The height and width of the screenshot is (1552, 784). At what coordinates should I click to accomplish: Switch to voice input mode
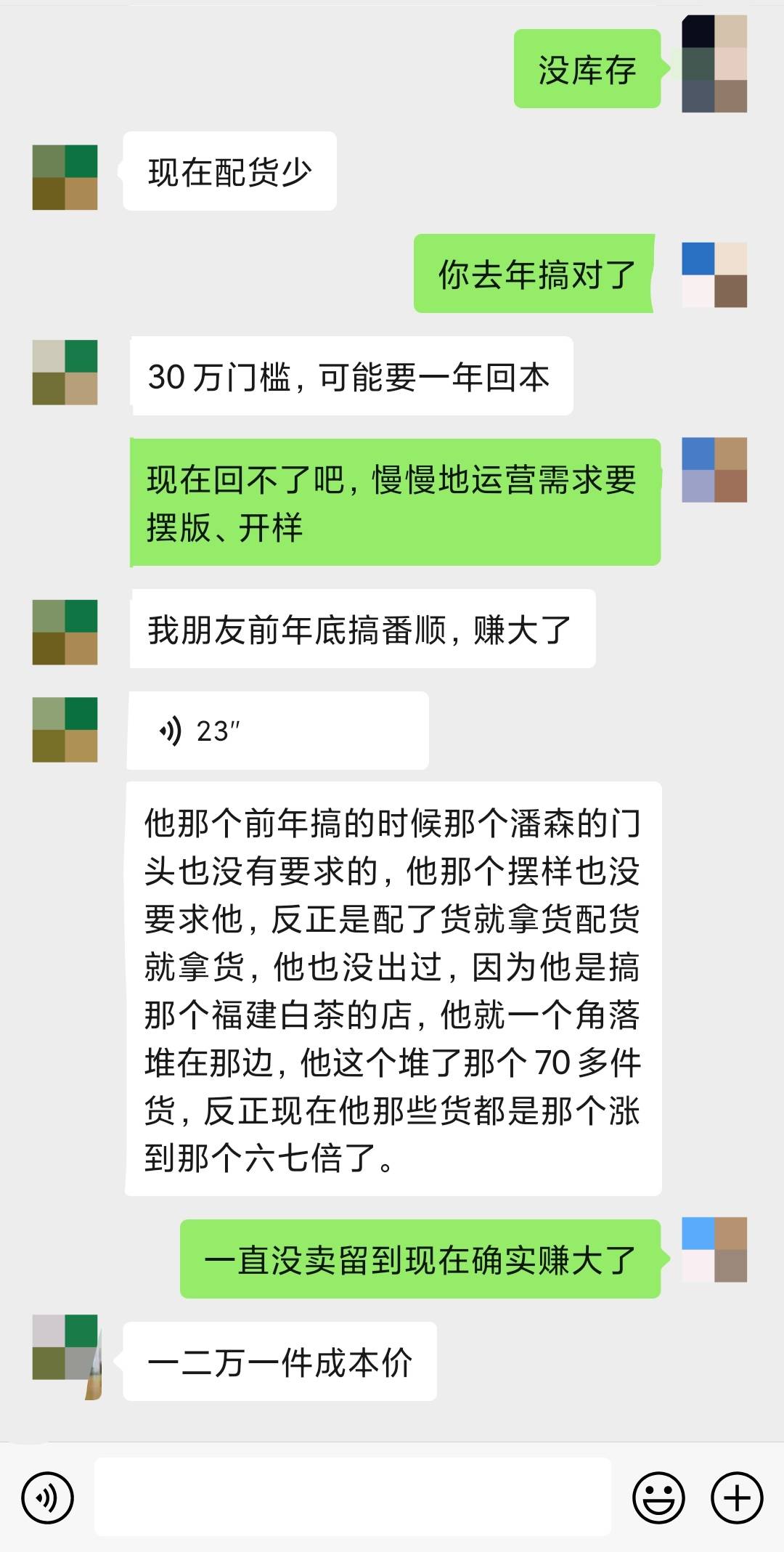[48, 1498]
